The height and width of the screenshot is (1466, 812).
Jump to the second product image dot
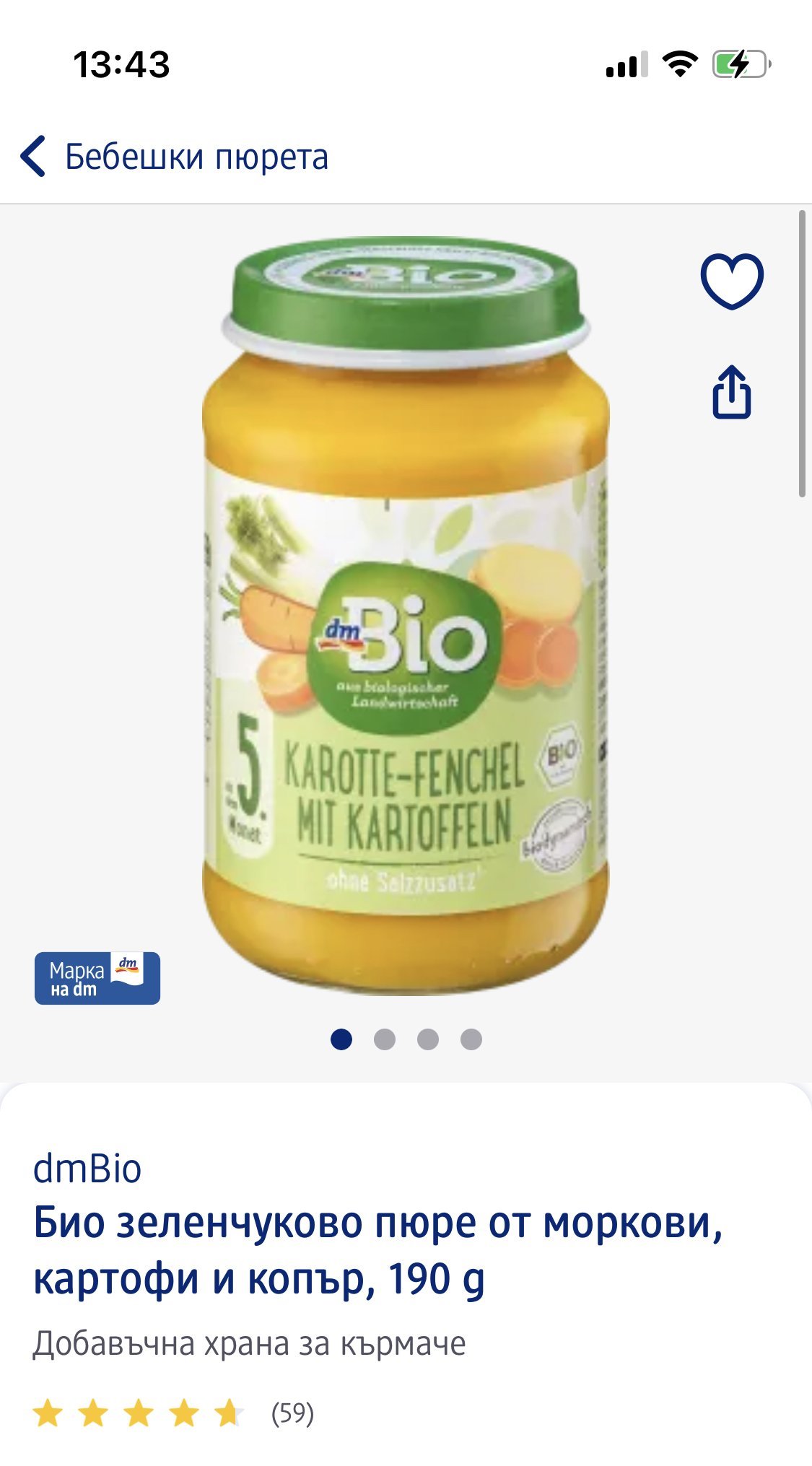pos(385,1039)
